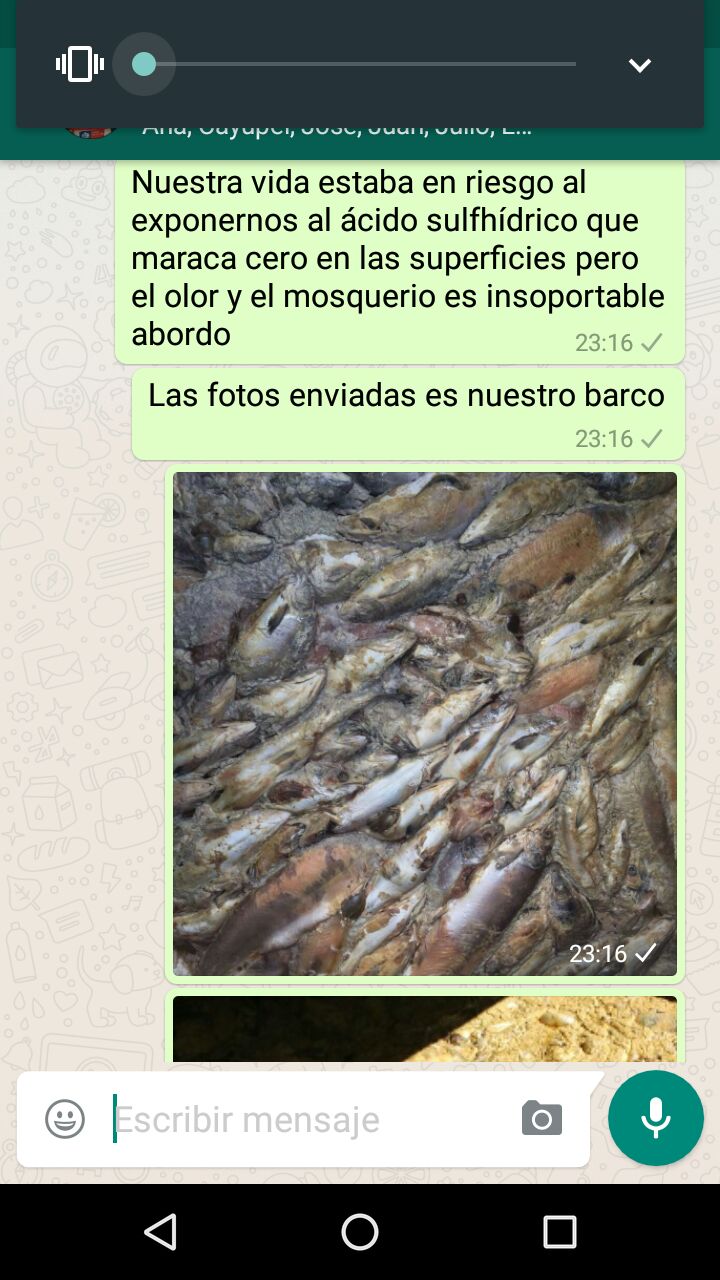Open the partially visible photo below
The height and width of the screenshot is (1280, 720).
coord(425,1029)
